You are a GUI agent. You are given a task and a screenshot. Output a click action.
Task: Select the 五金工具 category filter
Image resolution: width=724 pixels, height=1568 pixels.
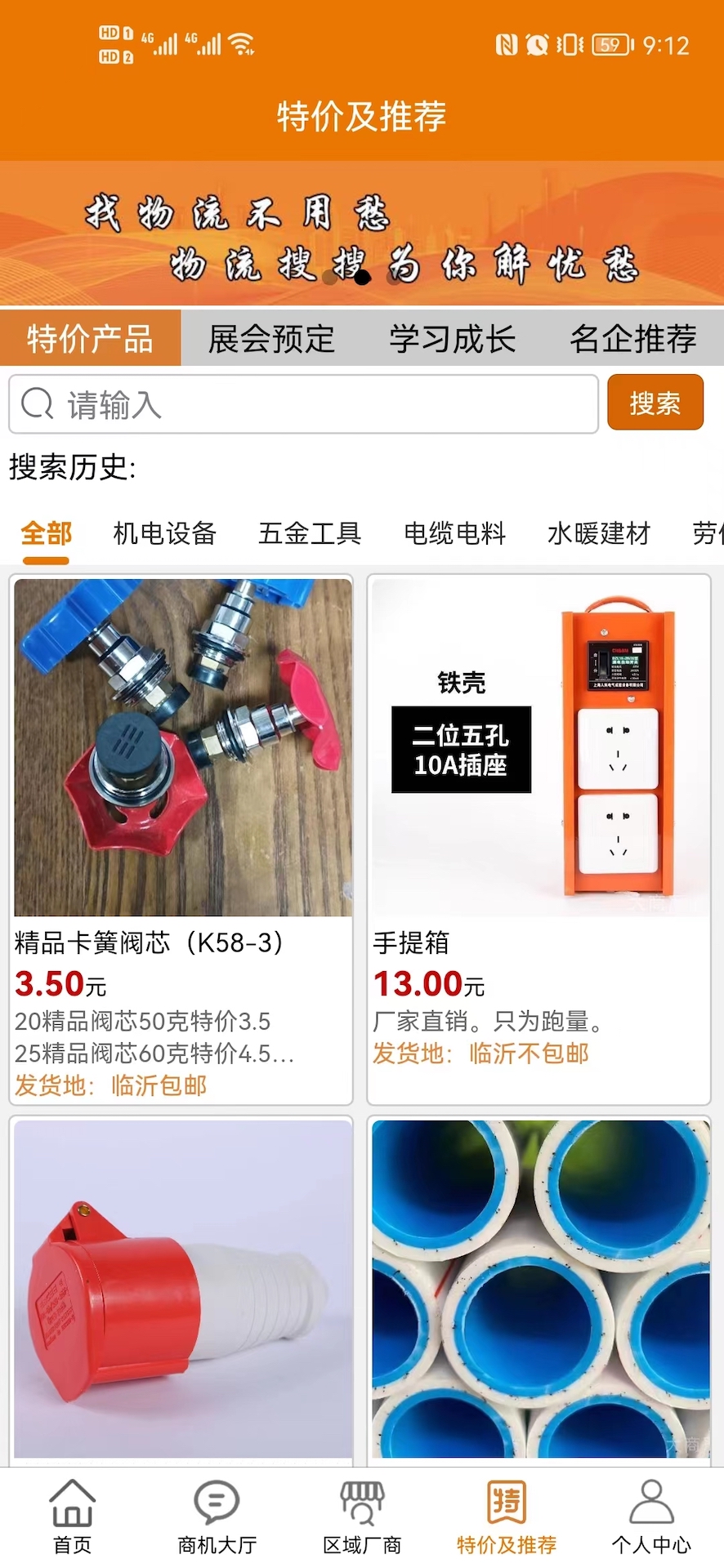tap(310, 533)
